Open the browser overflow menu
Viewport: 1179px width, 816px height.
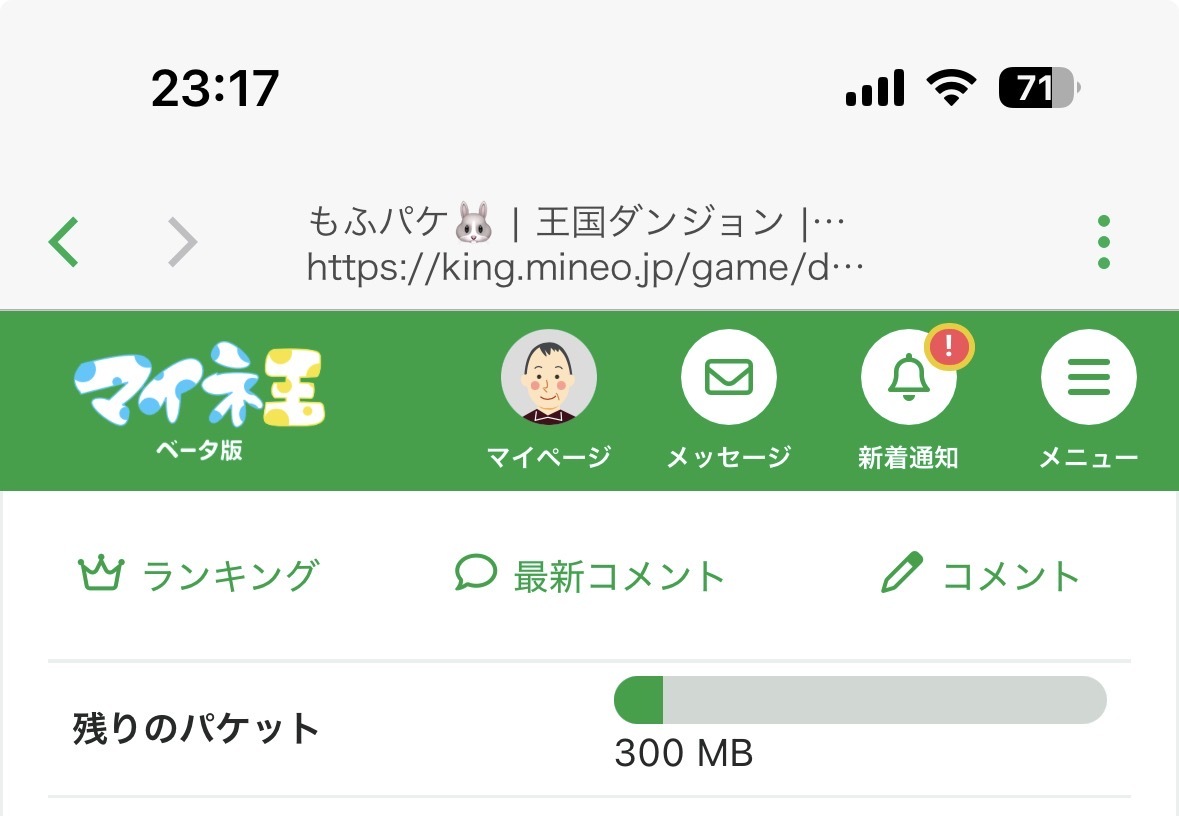[1103, 242]
